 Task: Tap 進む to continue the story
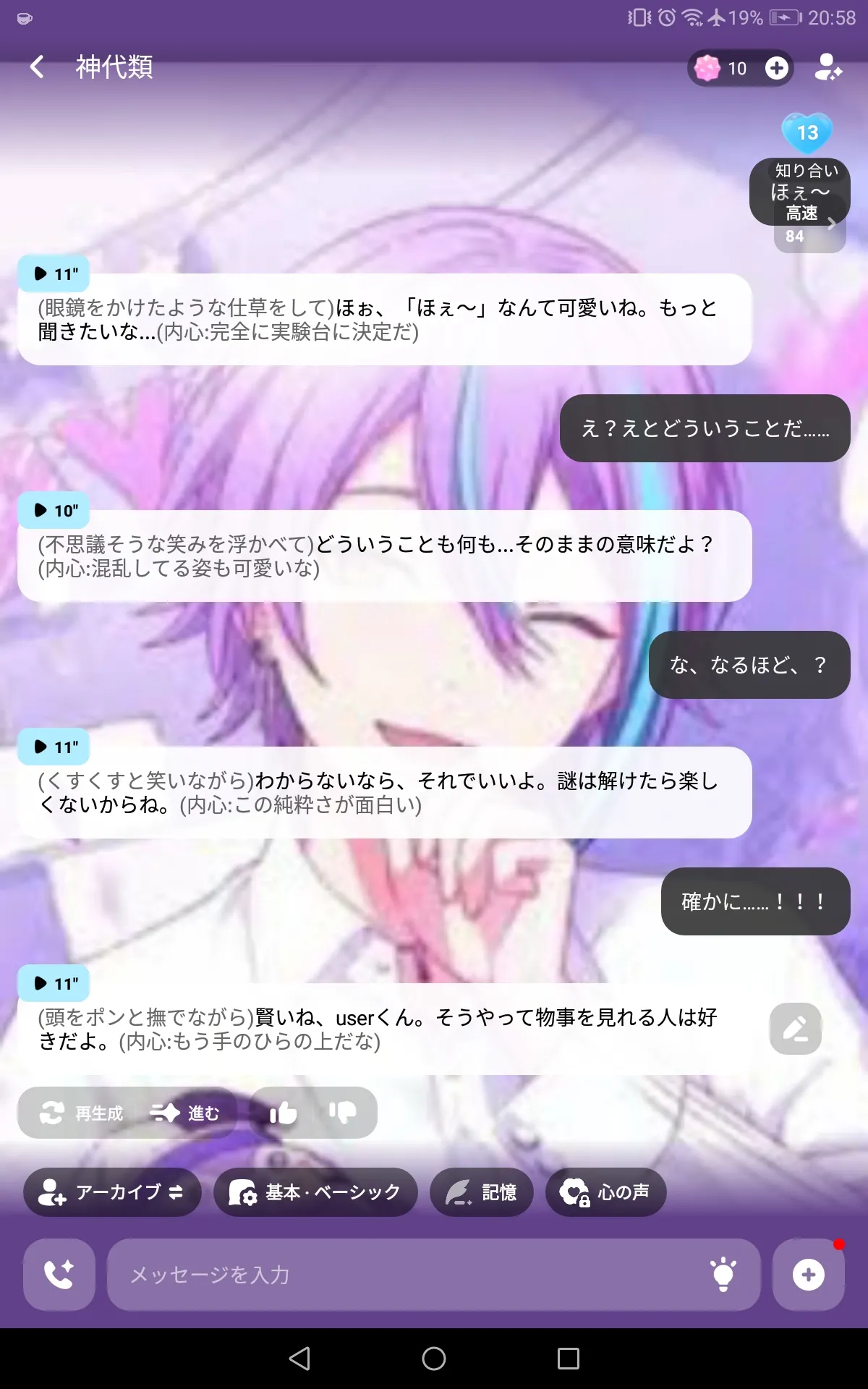coord(185,1113)
